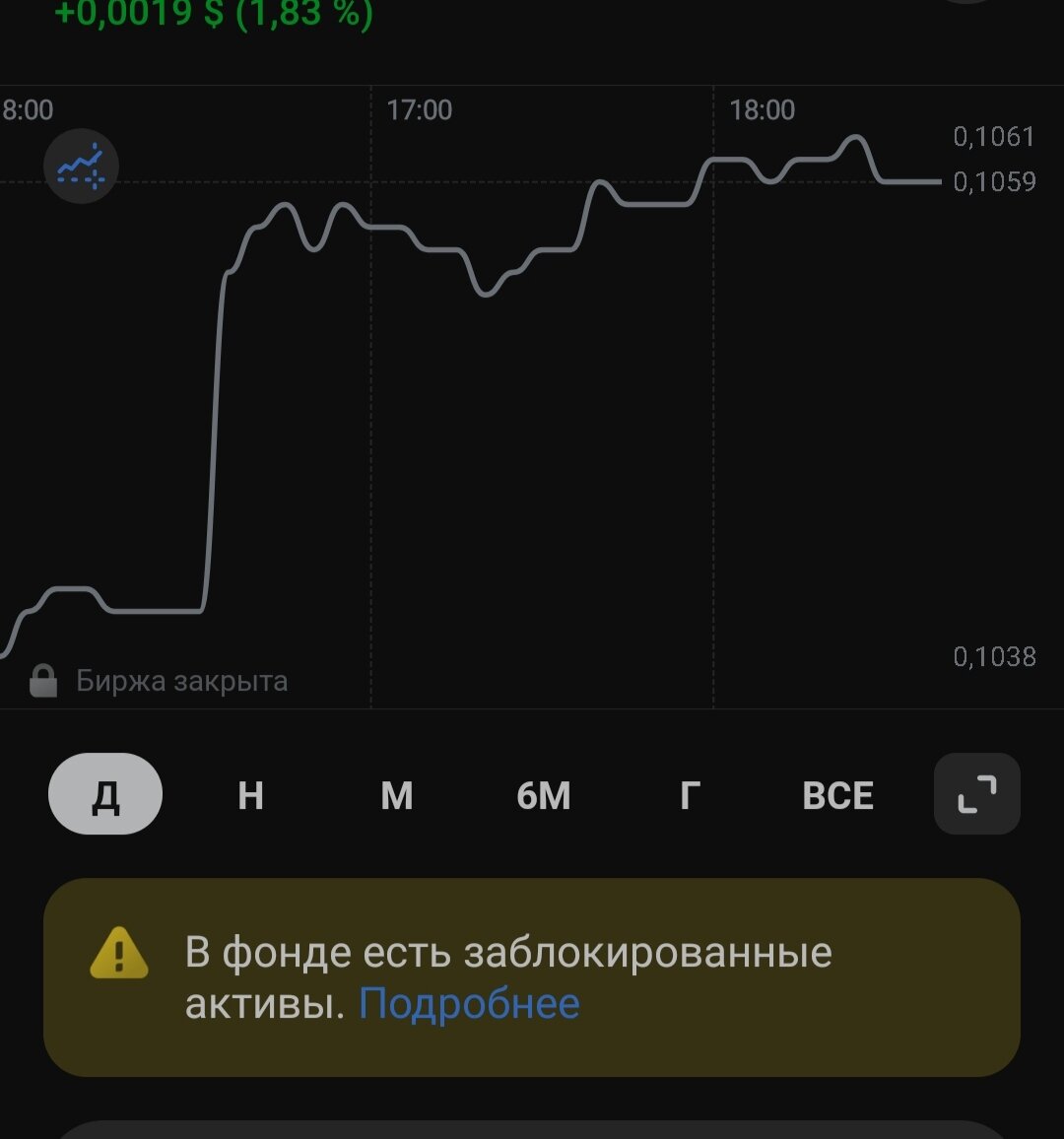This screenshot has height=1139, width=1064.
Task: Tap the chart indicators icon
Action: click(x=81, y=167)
